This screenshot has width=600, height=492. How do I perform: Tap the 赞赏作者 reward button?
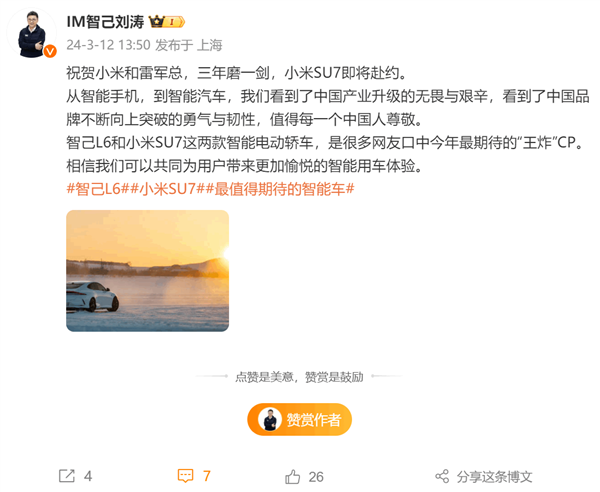(x=299, y=419)
